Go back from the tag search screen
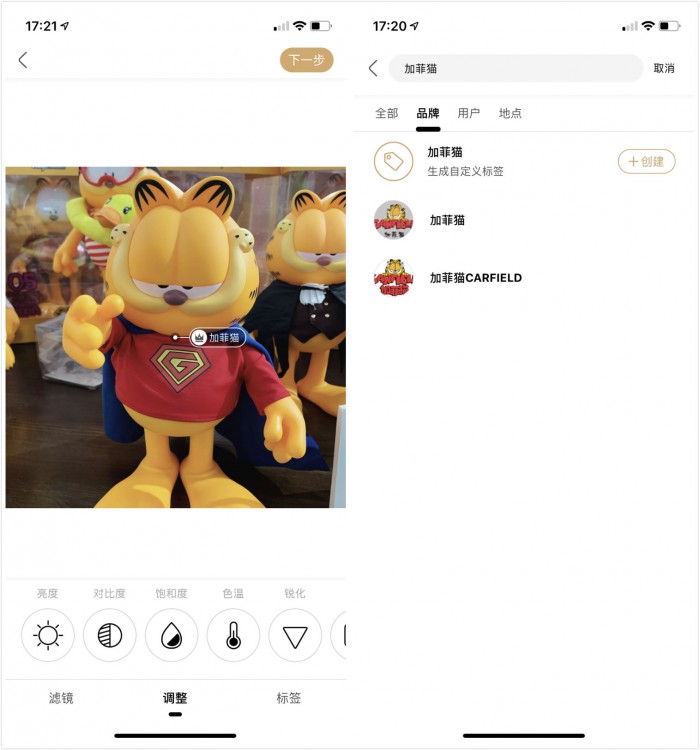700x750 pixels. [x=373, y=68]
